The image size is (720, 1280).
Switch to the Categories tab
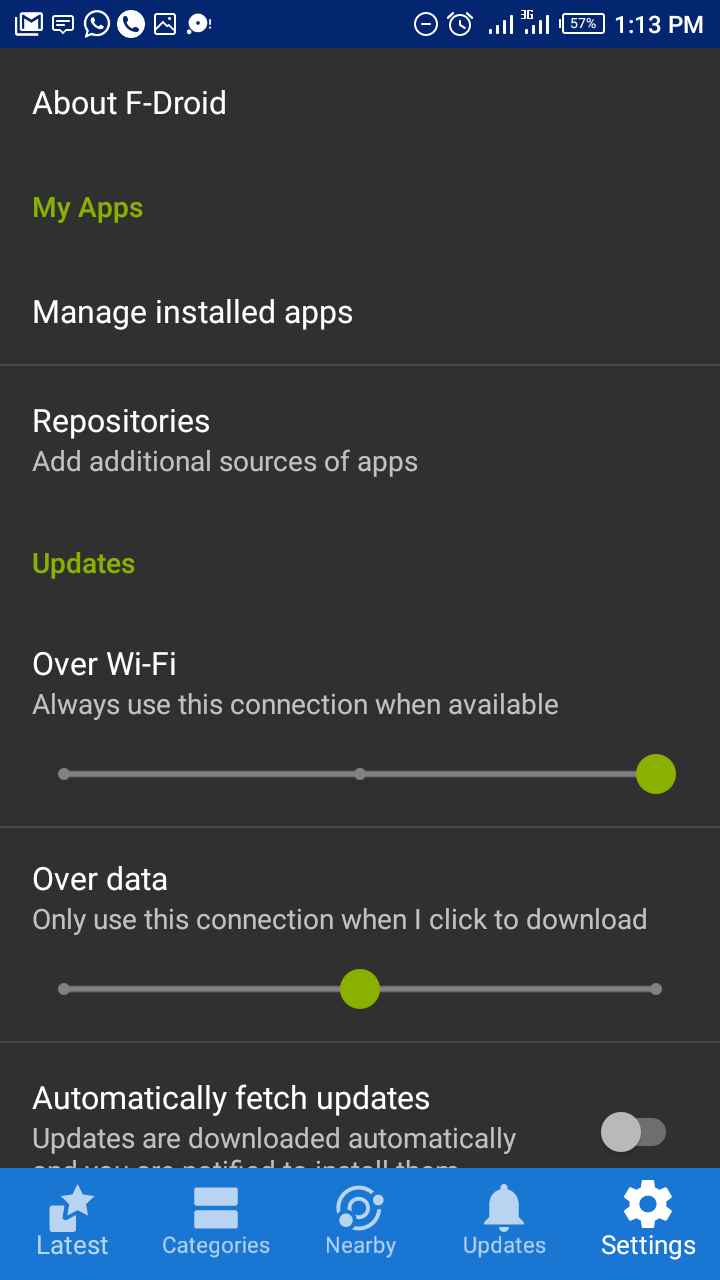(216, 1222)
